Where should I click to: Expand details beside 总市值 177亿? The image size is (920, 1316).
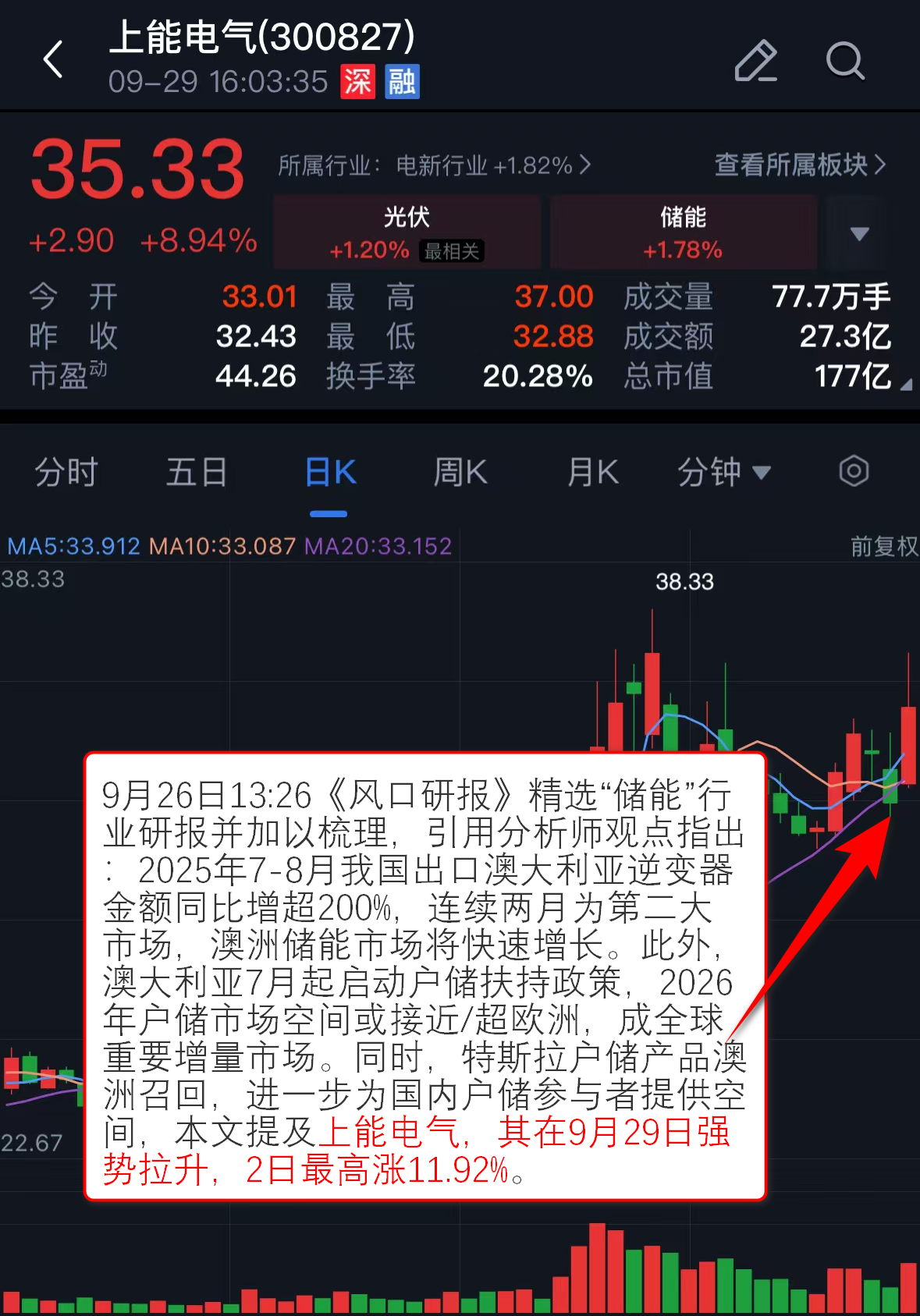click(x=904, y=385)
